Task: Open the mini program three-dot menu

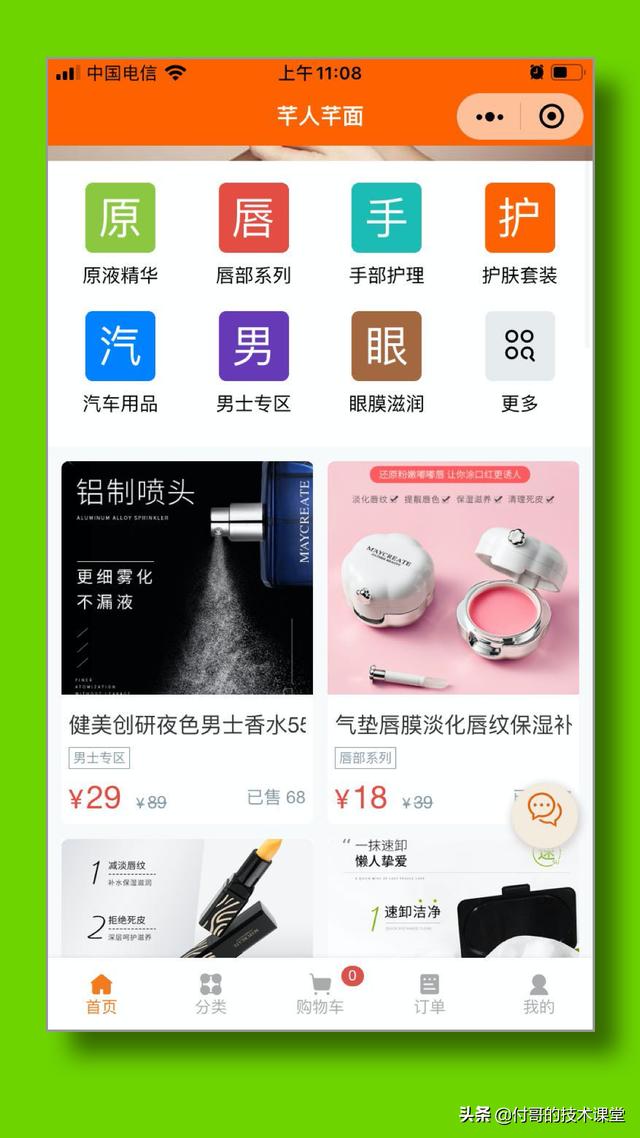Action: pyautogui.click(x=490, y=117)
